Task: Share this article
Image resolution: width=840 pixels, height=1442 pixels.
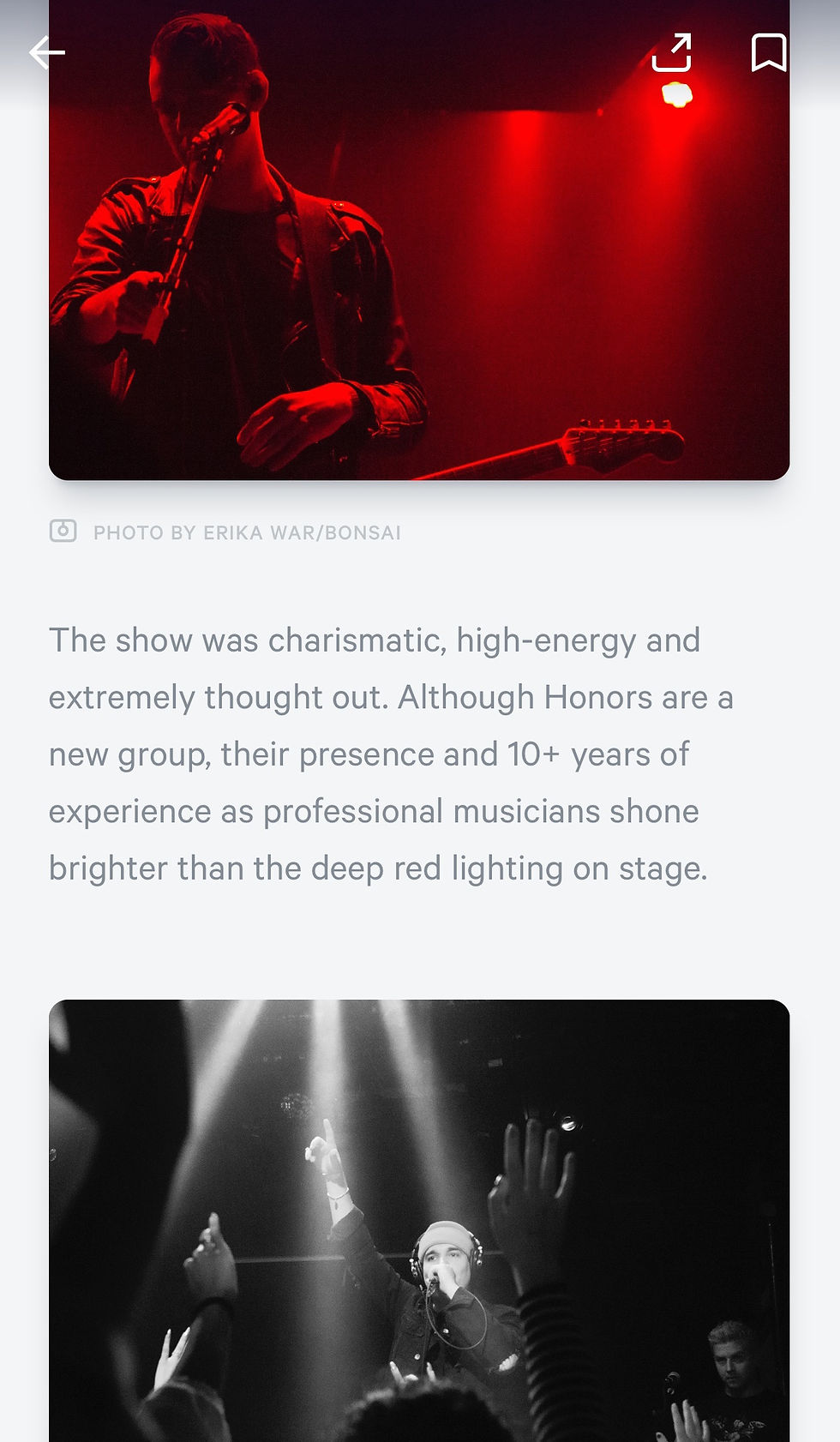Action: [x=671, y=53]
